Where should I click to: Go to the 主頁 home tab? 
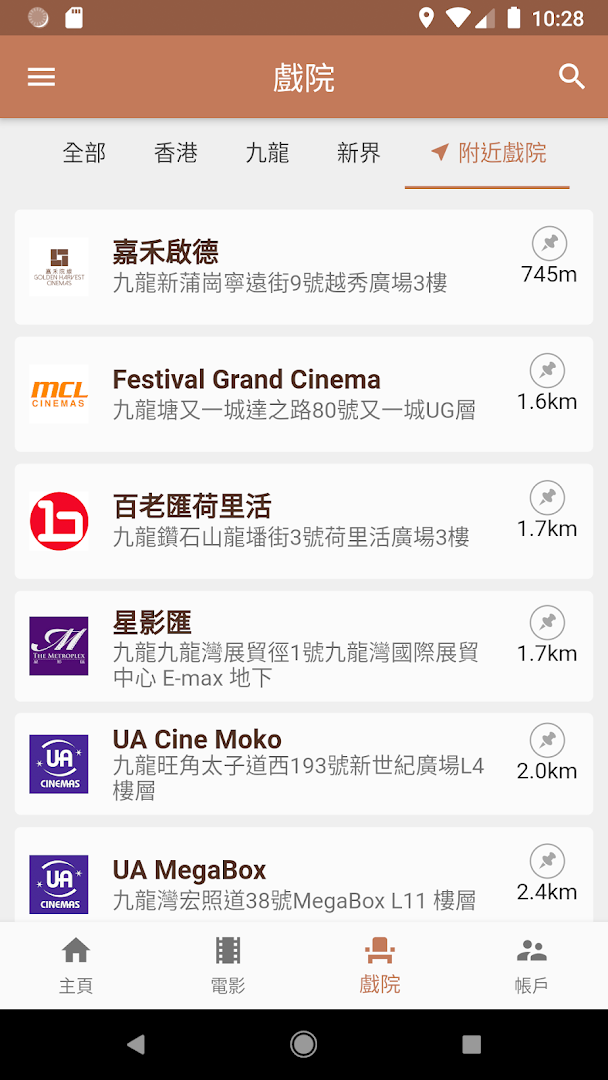(76, 966)
